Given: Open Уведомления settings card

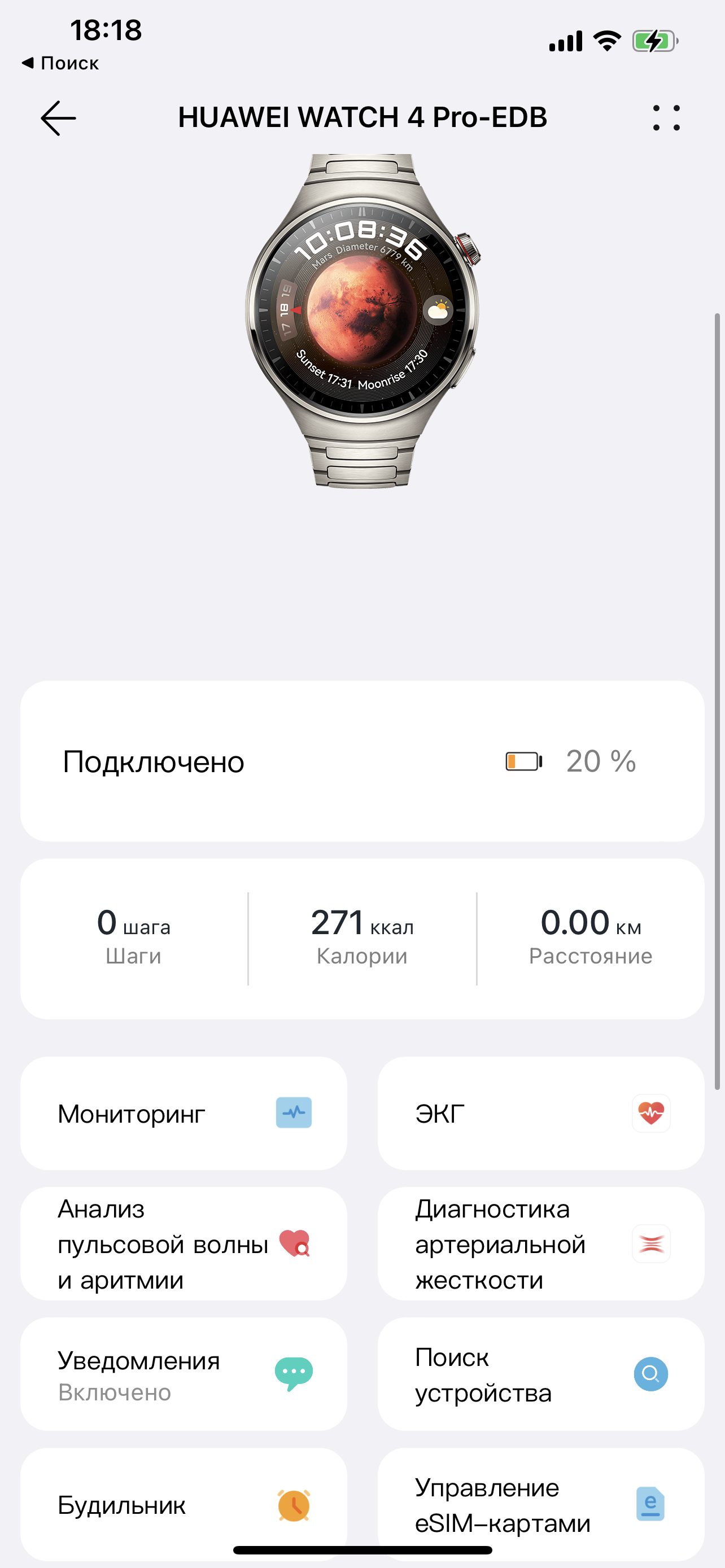Looking at the screenshot, I should [x=184, y=1374].
